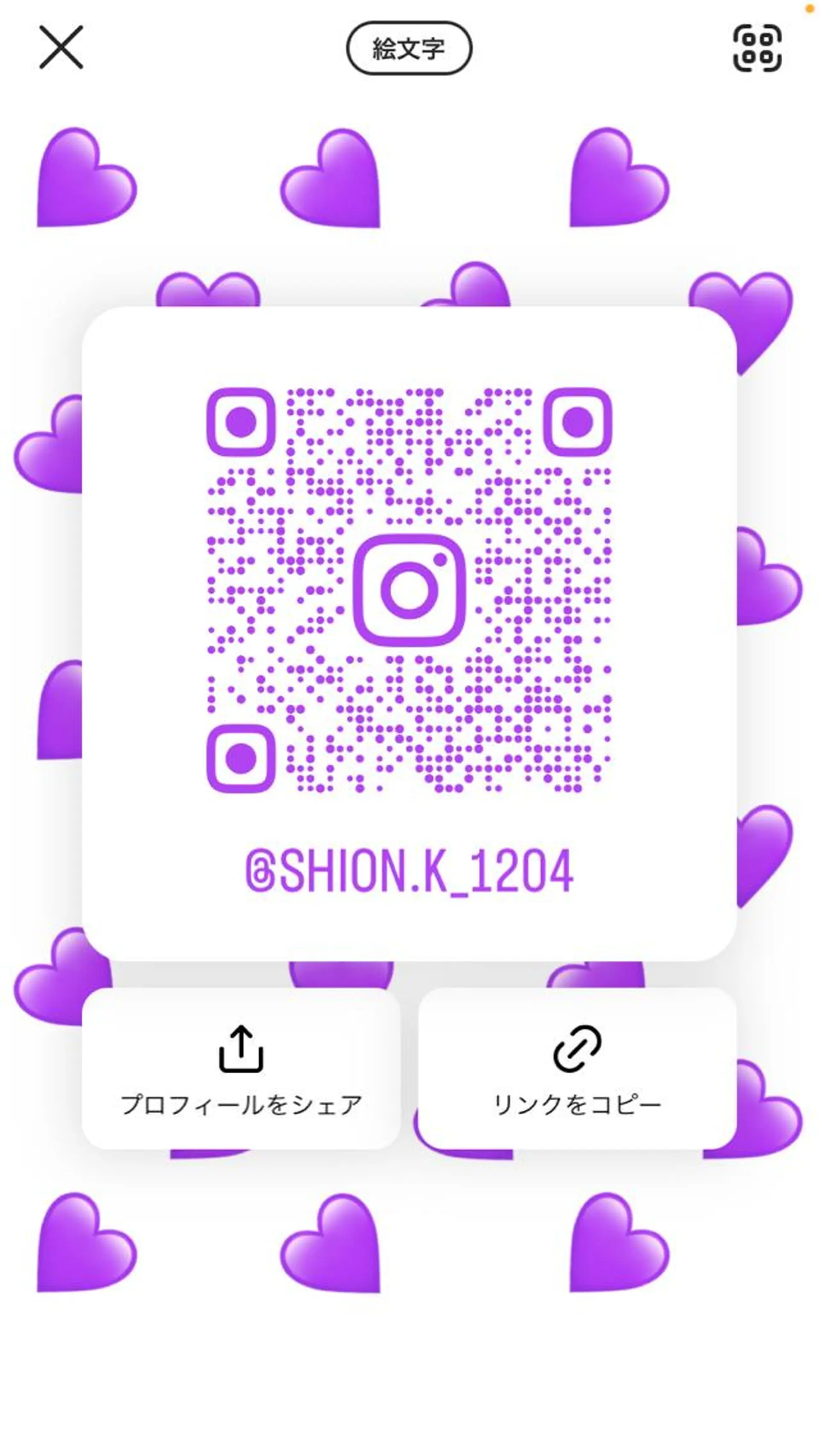Close the QR code screen
Image resolution: width=819 pixels, height=1456 pixels.
[61, 47]
